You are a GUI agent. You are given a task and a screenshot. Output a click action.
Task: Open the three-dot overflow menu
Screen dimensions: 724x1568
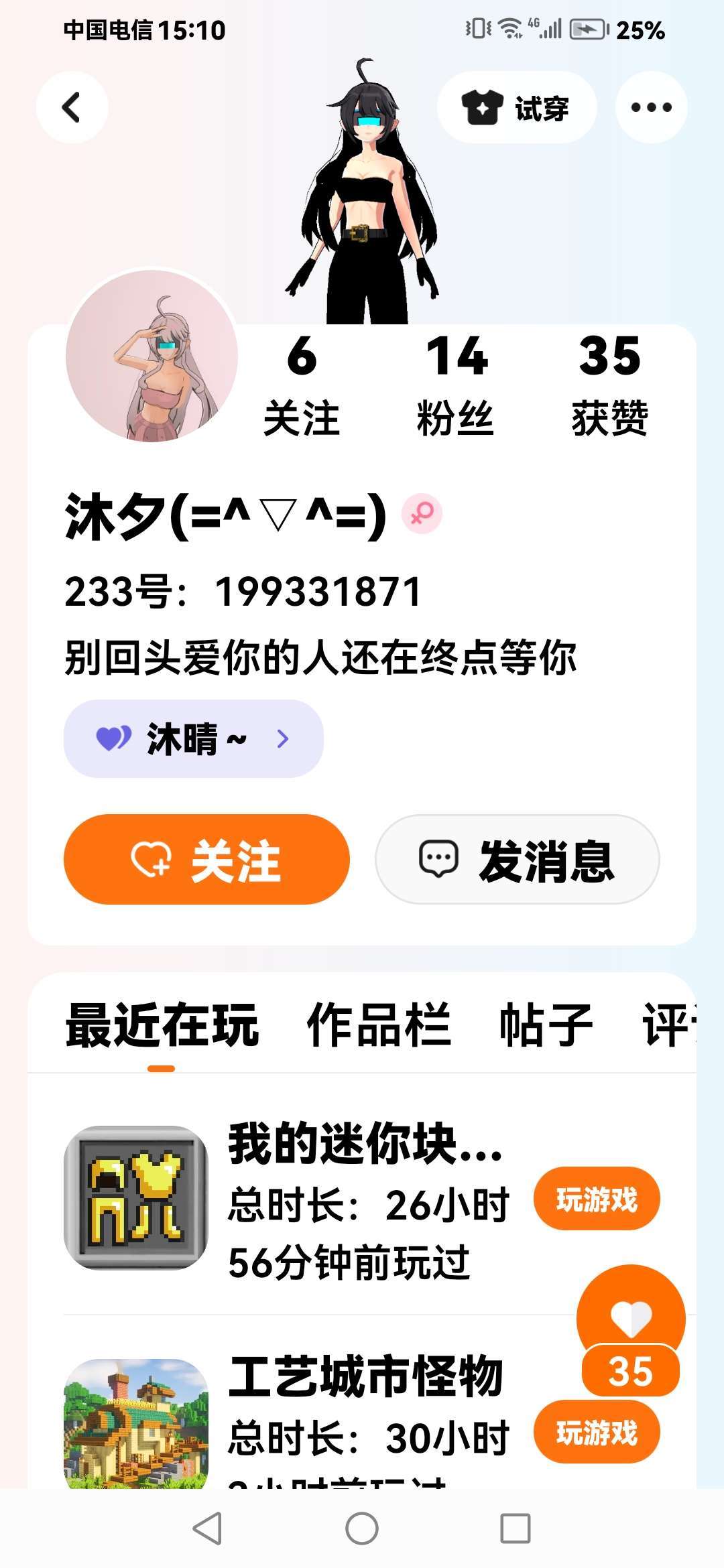(x=651, y=107)
